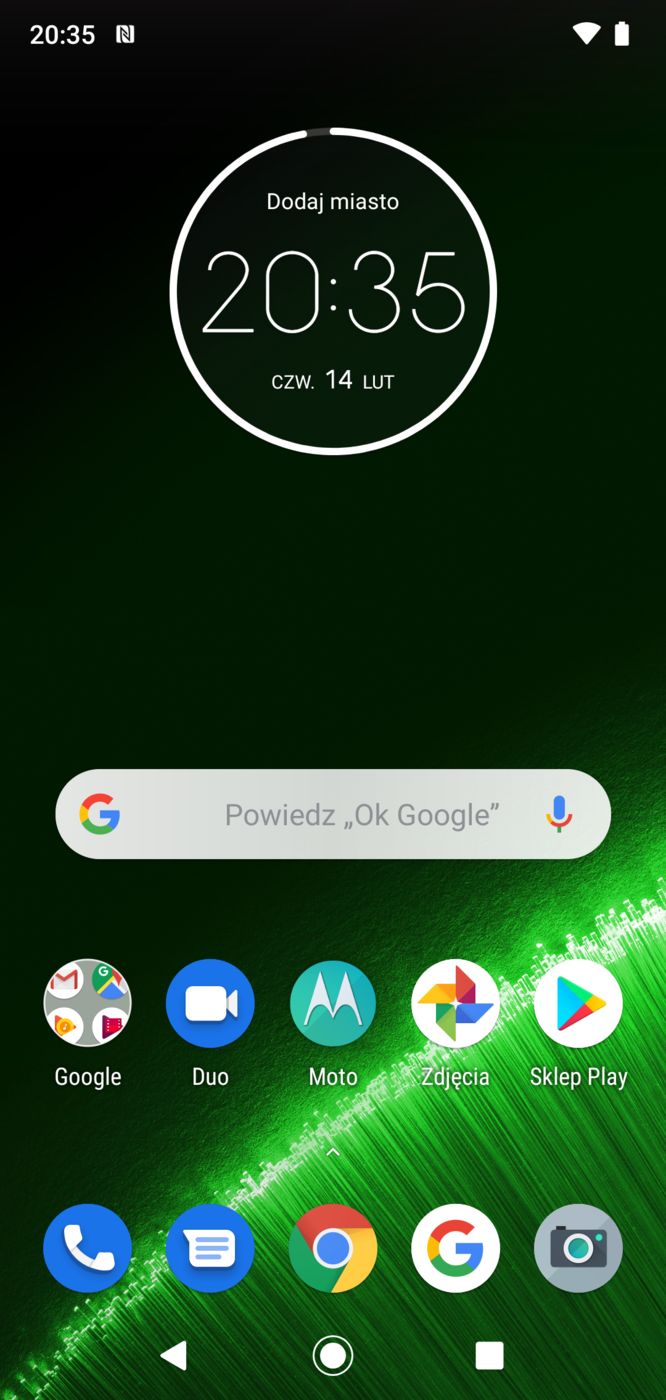Open the Phone dialer app
The height and width of the screenshot is (1400, 666).
(x=88, y=1248)
